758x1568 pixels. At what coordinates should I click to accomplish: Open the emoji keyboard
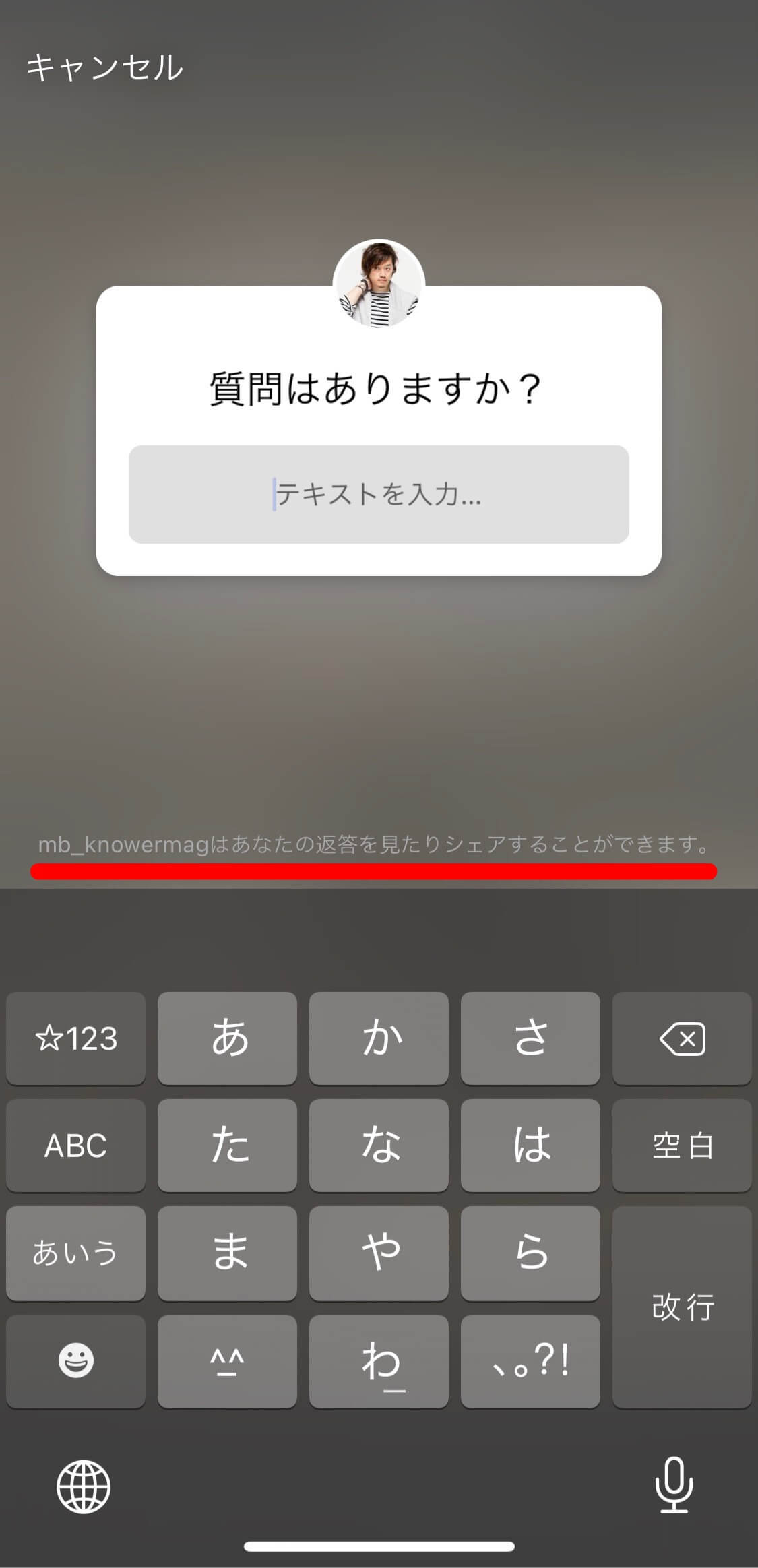pos(75,1360)
